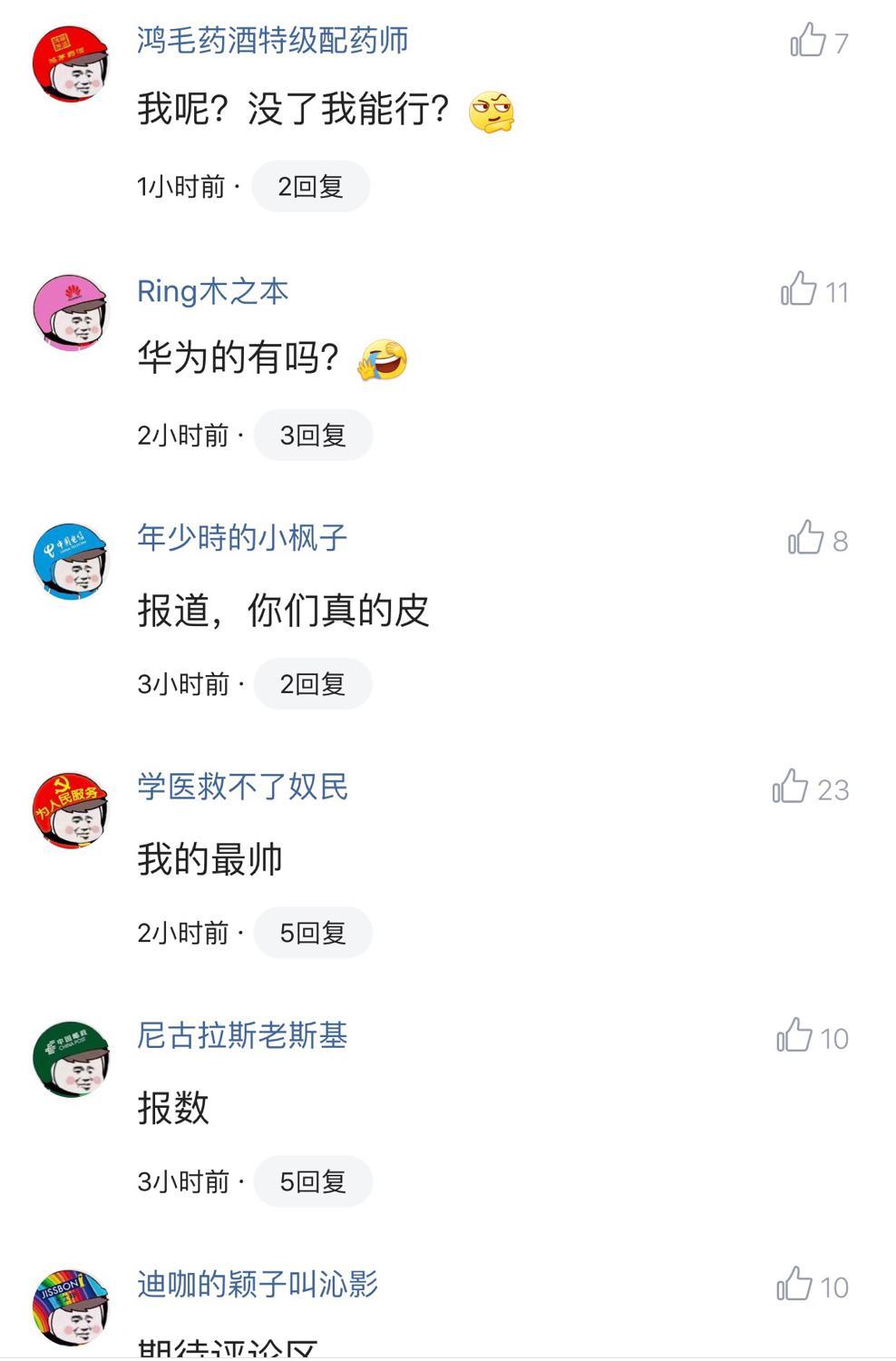Expand 2回复 under 报道，你们真的皮
896x1361 pixels.
pos(313,684)
